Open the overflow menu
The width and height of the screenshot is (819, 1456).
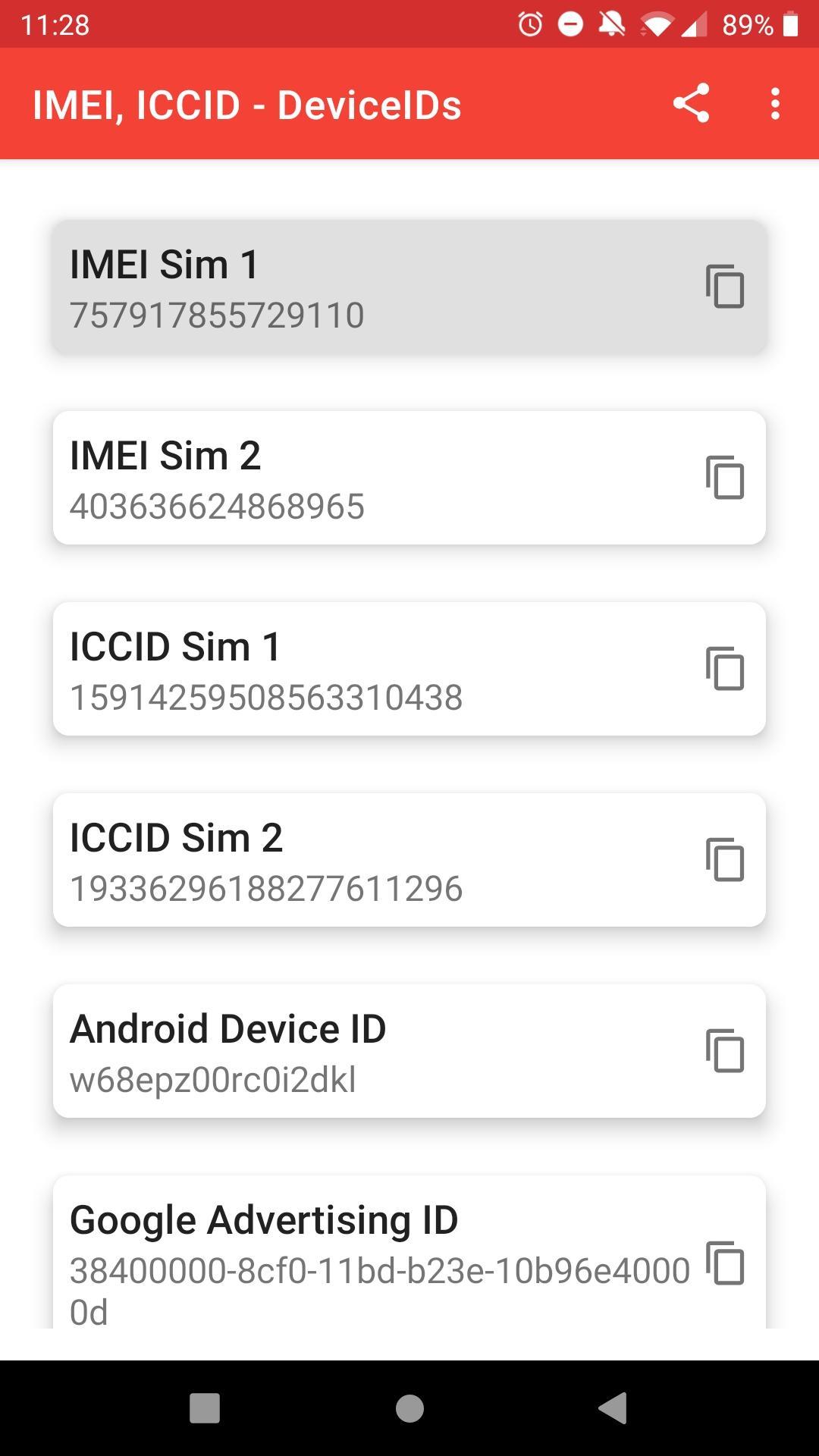click(x=774, y=103)
